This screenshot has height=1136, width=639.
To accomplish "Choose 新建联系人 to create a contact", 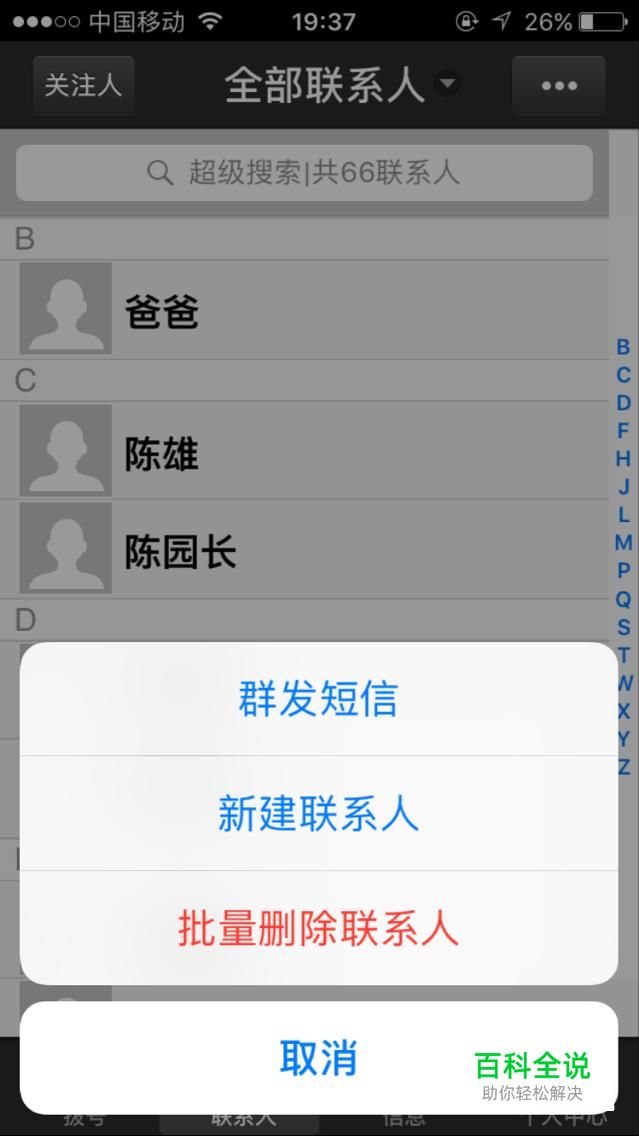I will click(x=319, y=814).
